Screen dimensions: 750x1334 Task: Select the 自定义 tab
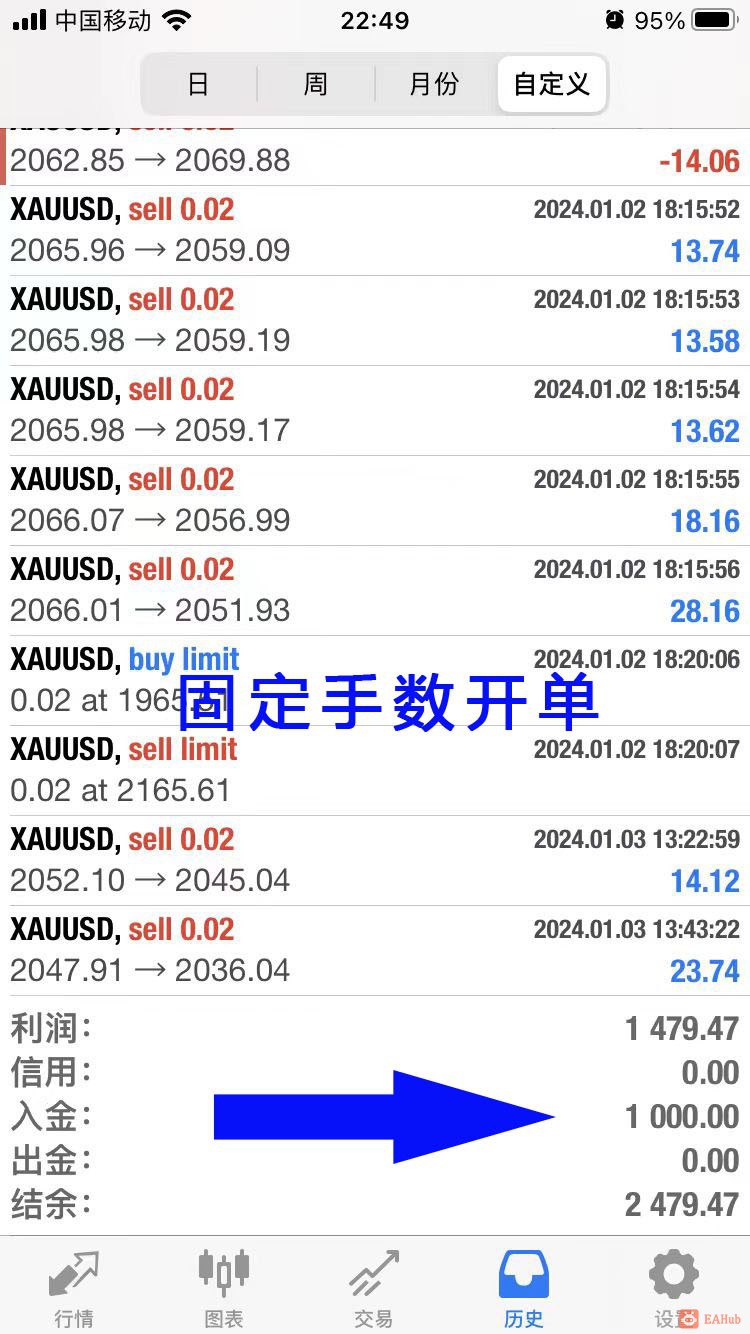coord(551,84)
